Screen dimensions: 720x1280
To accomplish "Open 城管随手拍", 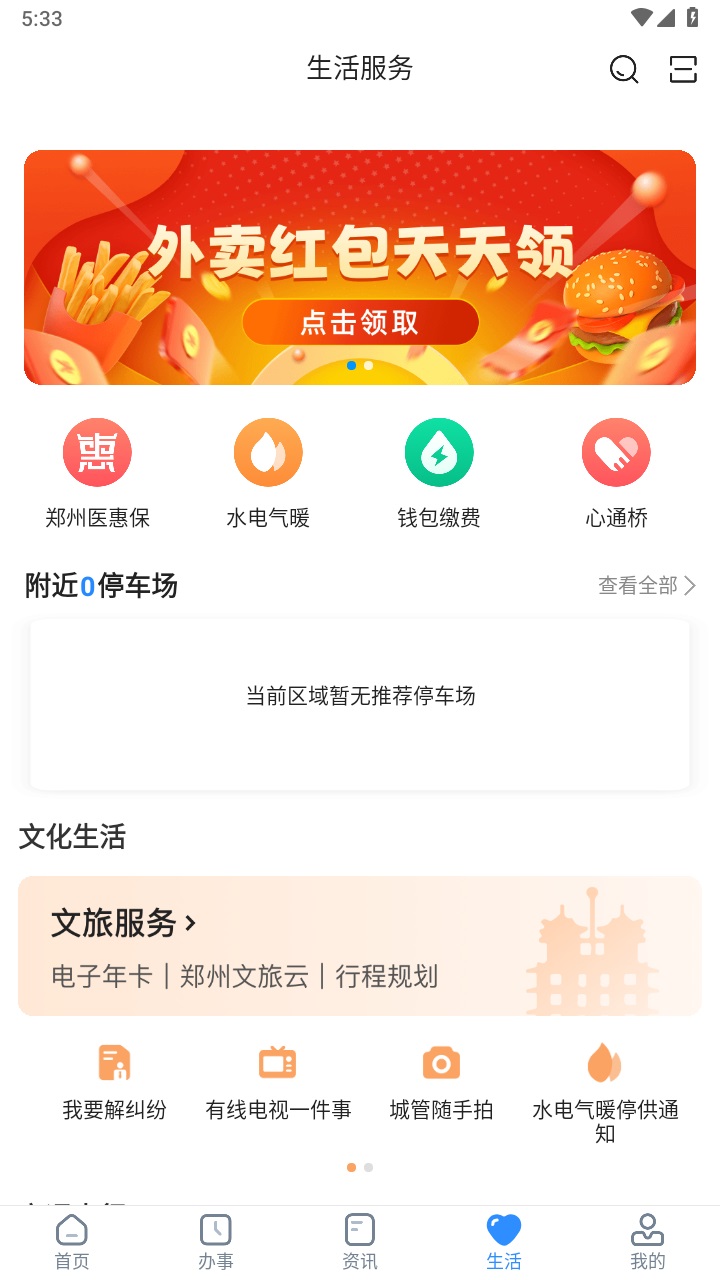I will 441,1080.
